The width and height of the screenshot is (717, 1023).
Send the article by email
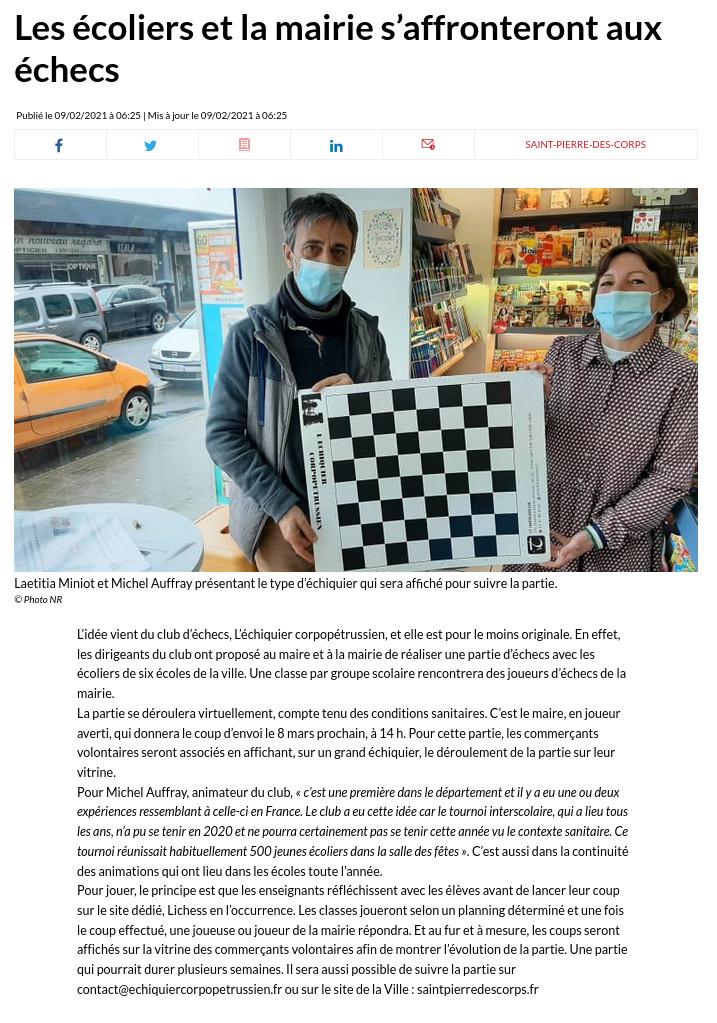tap(428, 145)
